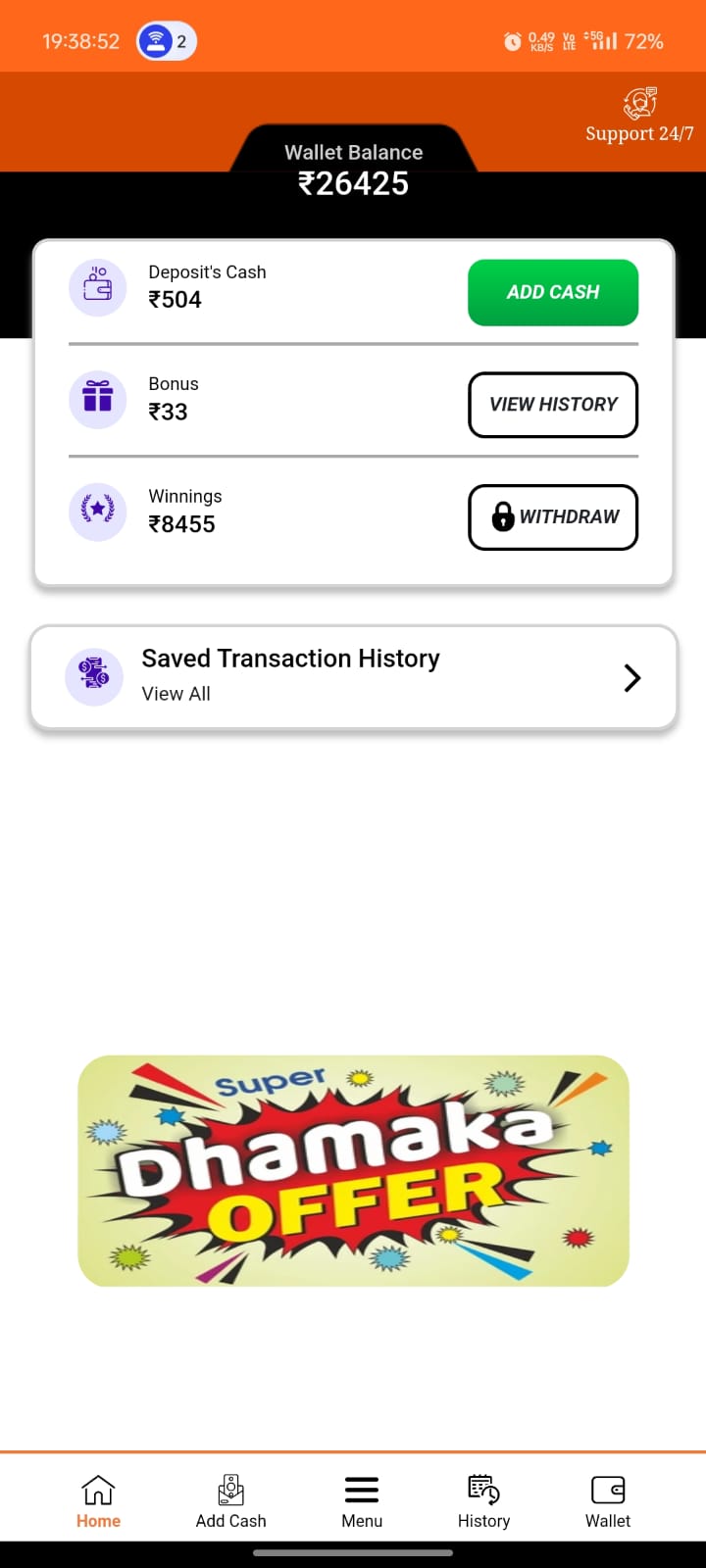Tap the green Add Cash button
This screenshot has width=706, height=1568.
pos(553,292)
